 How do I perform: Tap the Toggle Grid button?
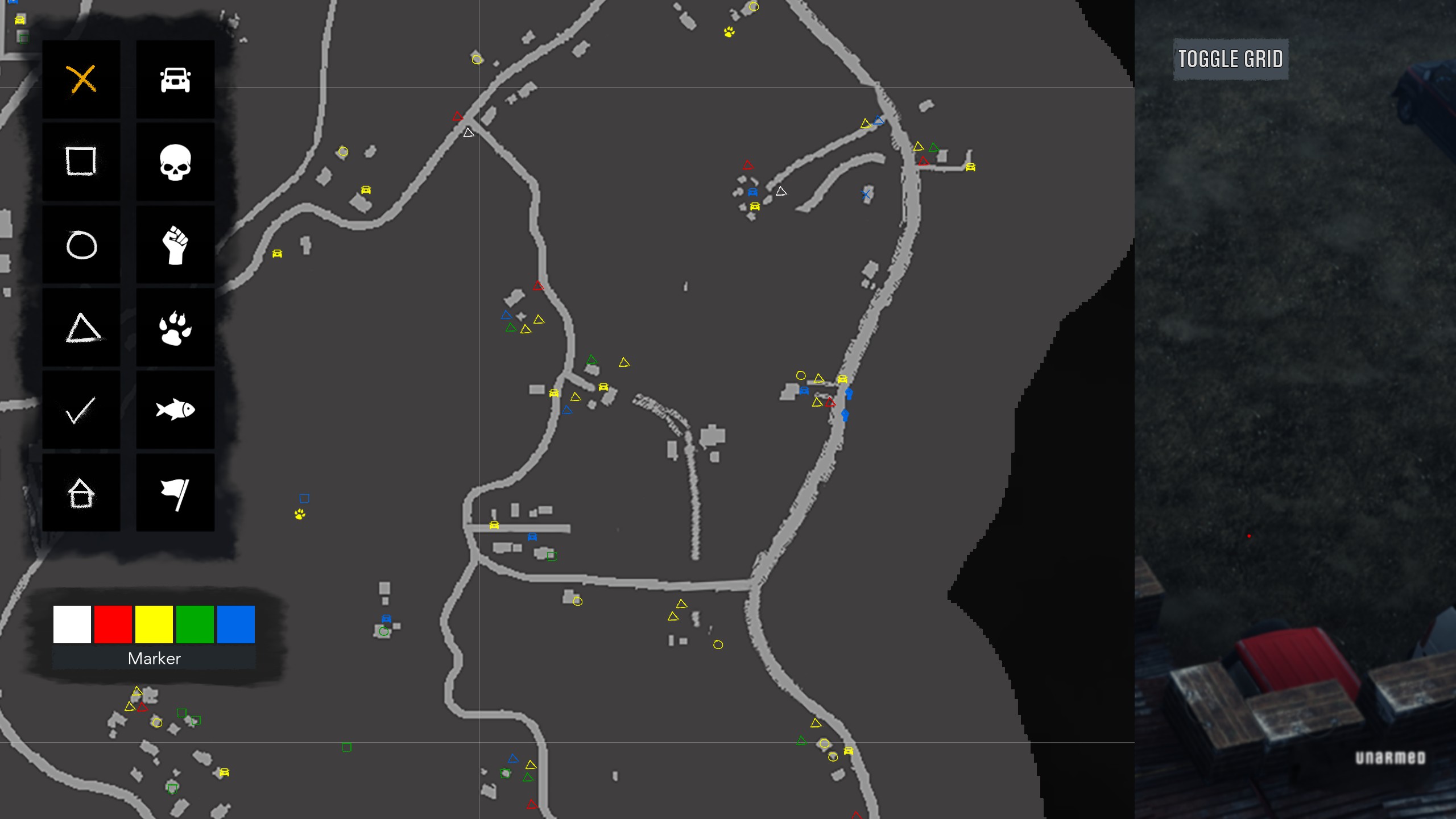pyautogui.click(x=1230, y=59)
